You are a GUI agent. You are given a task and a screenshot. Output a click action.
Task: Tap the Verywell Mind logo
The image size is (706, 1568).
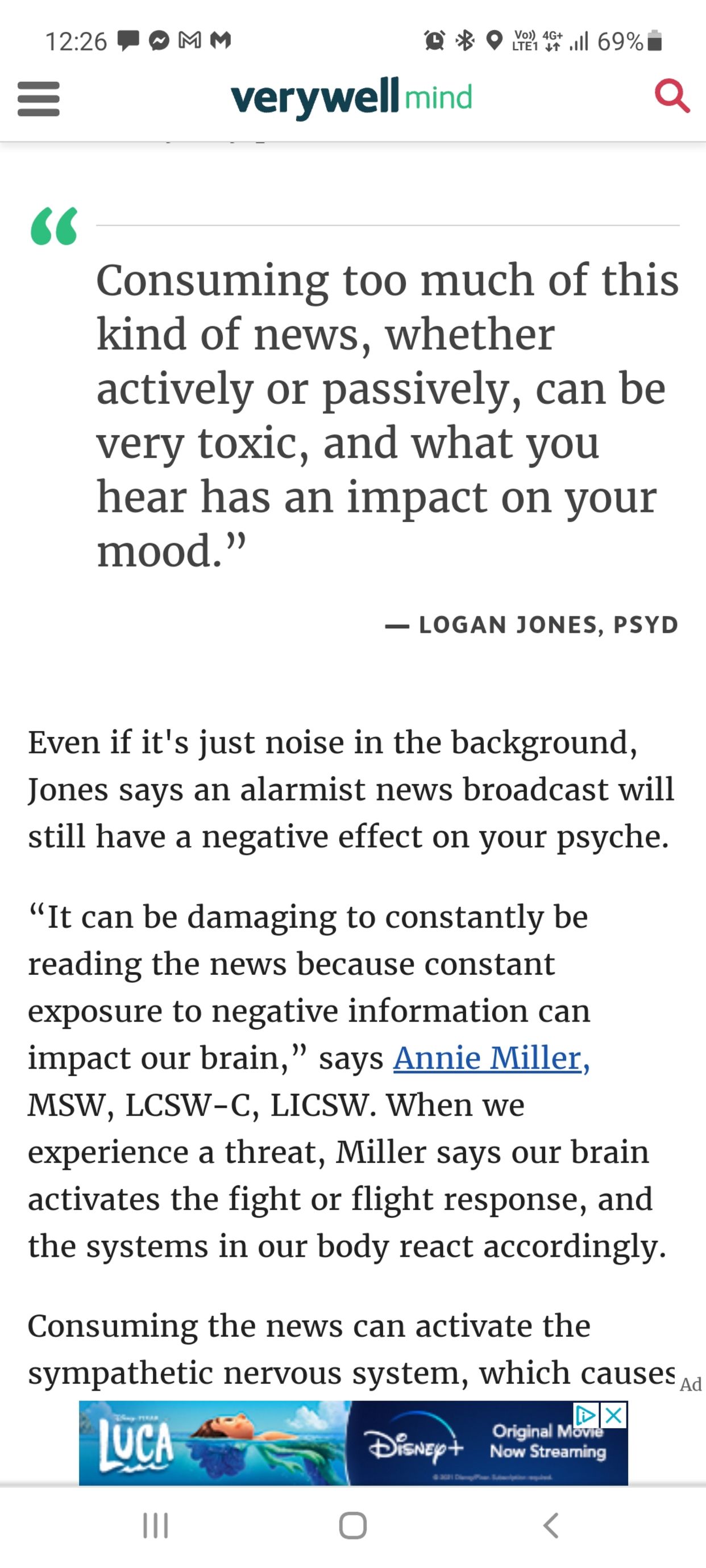click(351, 97)
